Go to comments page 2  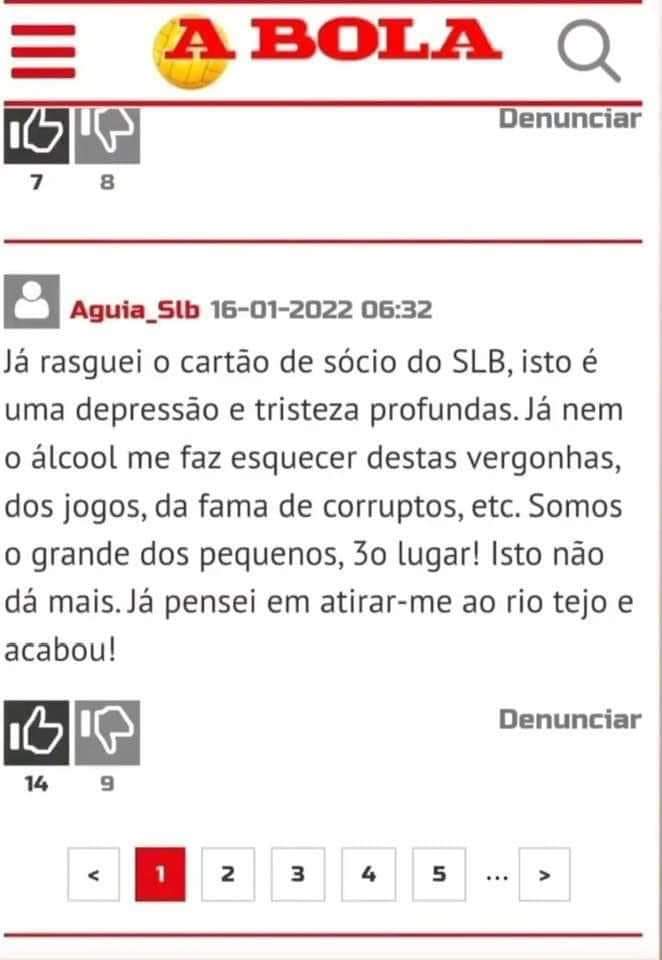[x=228, y=874]
